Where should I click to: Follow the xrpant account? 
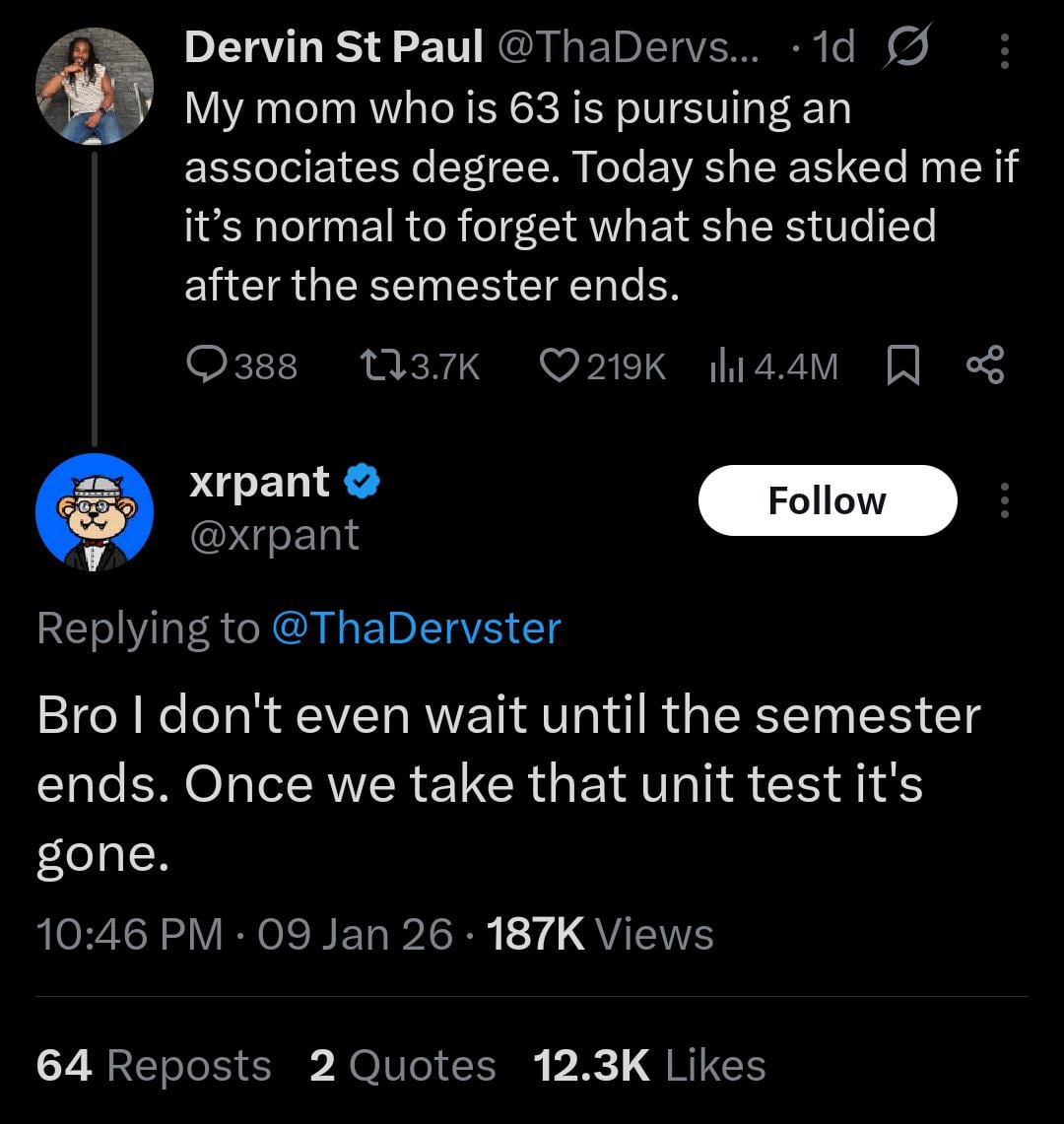click(827, 500)
